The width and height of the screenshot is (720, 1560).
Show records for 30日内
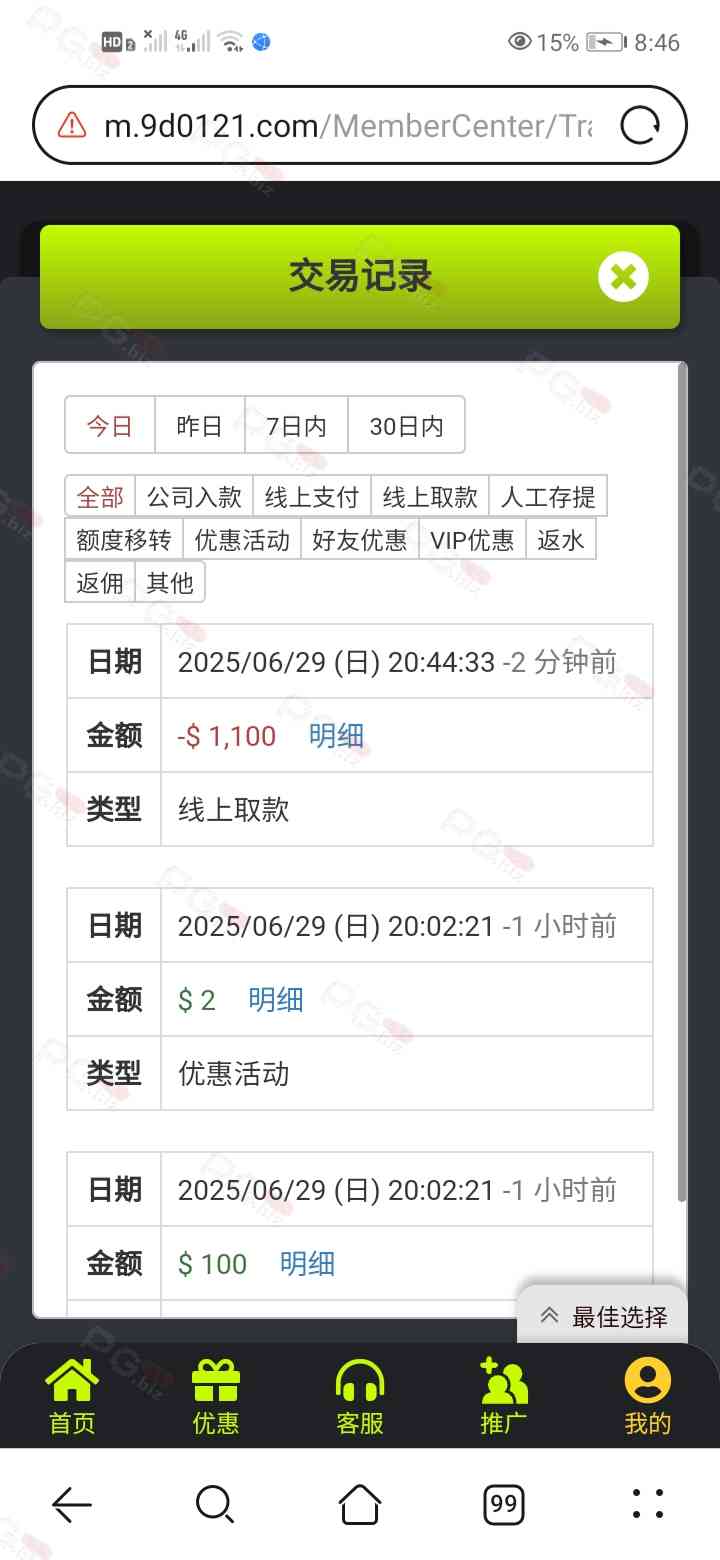click(406, 426)
